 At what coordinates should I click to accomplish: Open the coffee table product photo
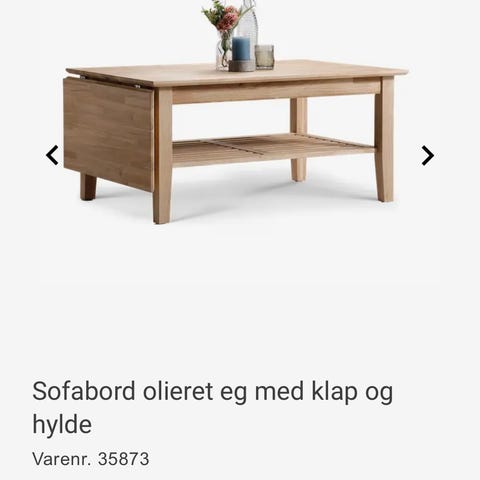click(235, 112)
